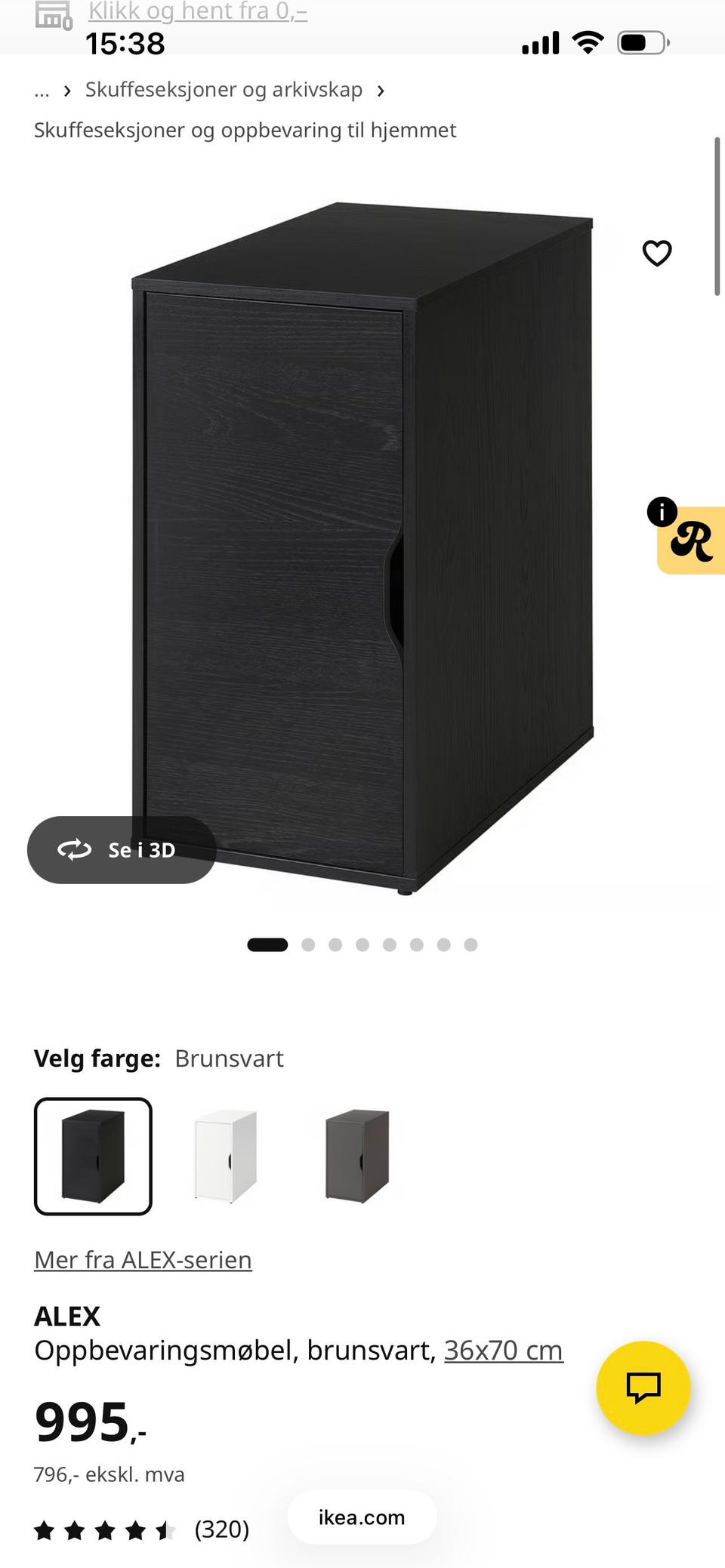Tap the 36x70 cm size link
Screen dimensions: 725x1568
(x=503, y=1350)
